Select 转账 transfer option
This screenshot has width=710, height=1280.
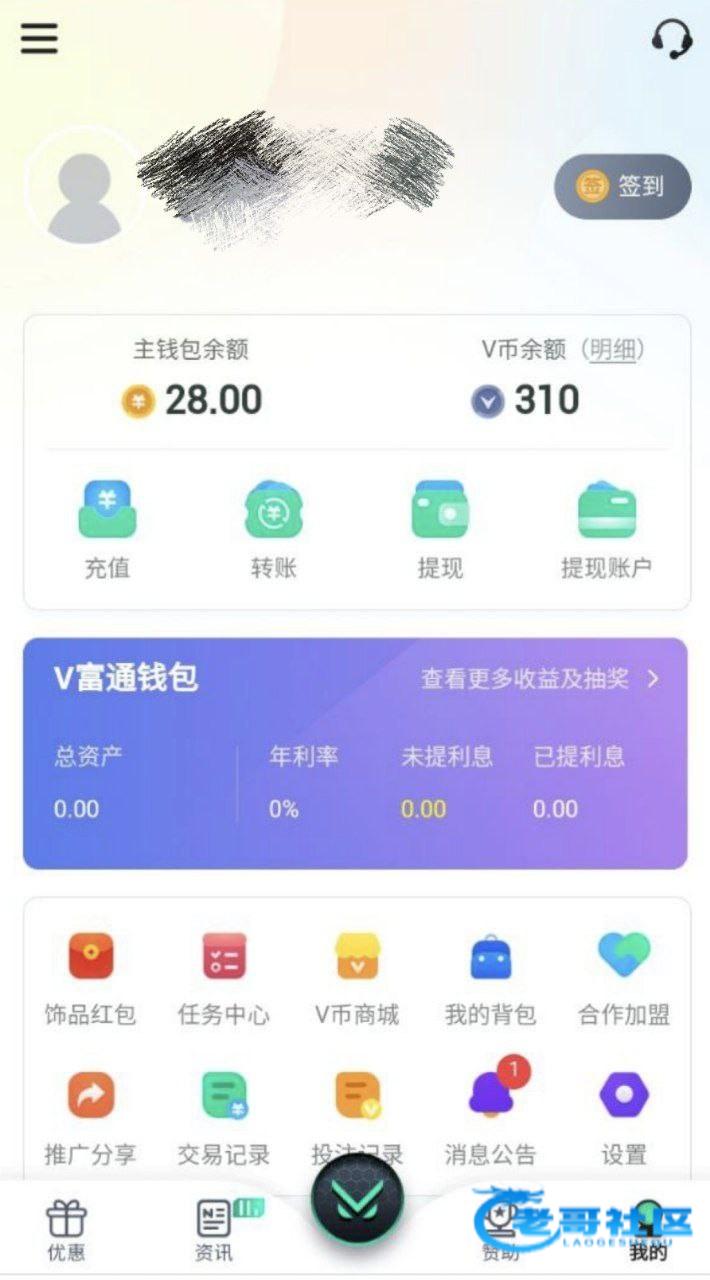point(273,530)
